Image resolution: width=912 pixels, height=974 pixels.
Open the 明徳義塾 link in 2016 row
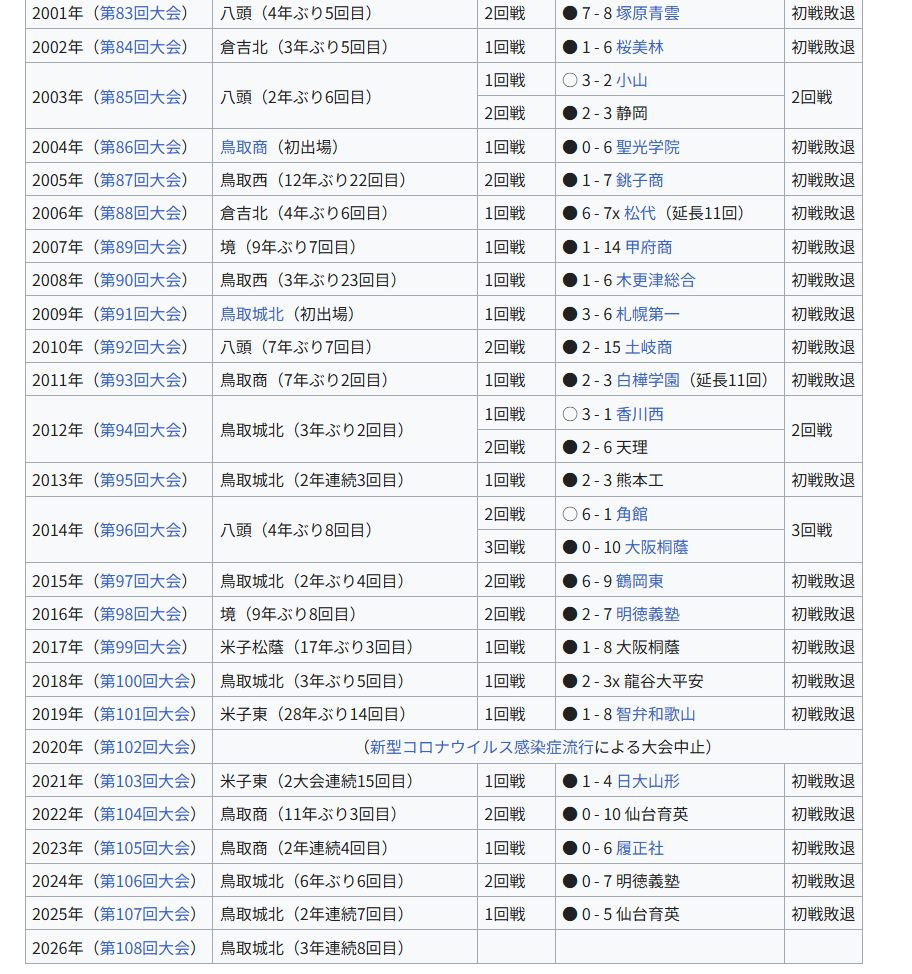click(647, 614)
